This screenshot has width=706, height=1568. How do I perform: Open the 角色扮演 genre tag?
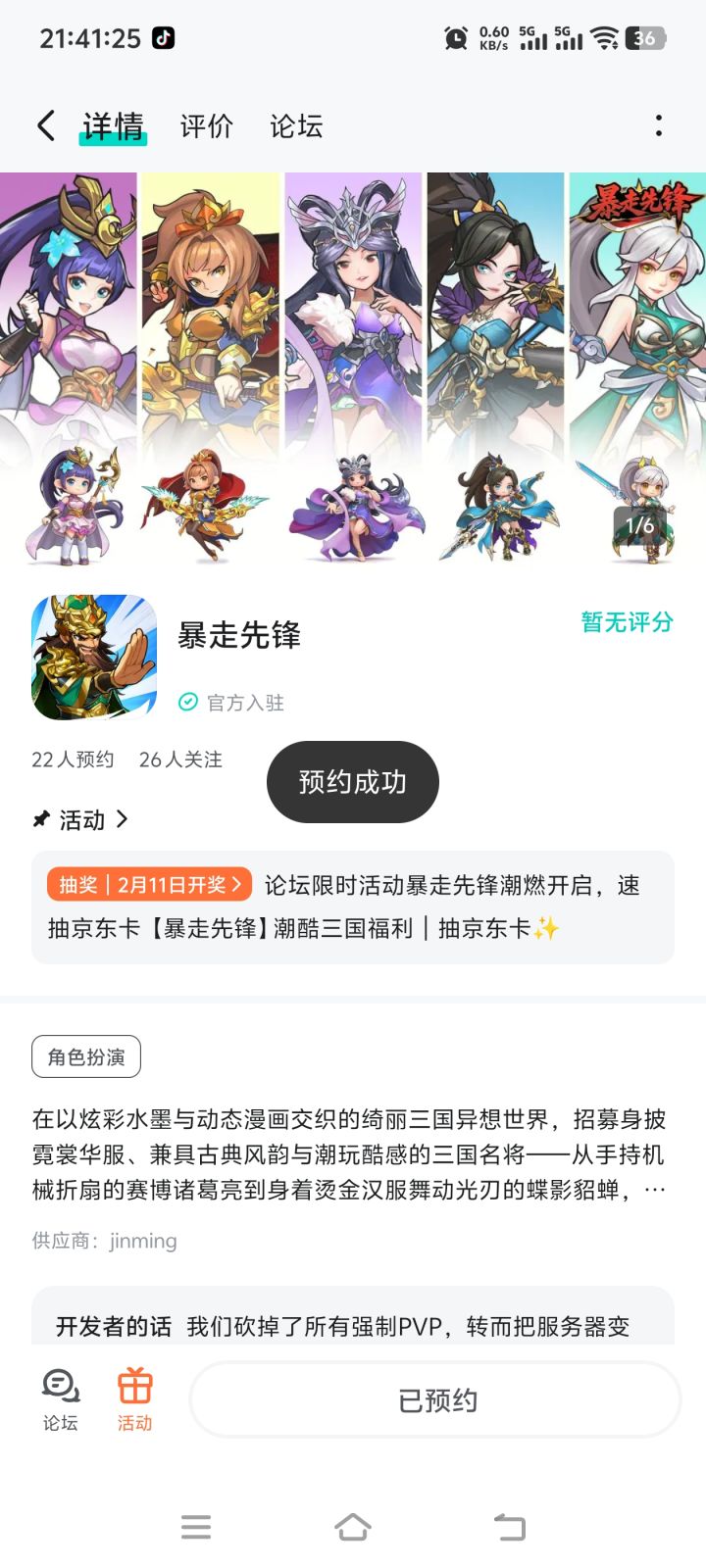tap(84, 1056)
